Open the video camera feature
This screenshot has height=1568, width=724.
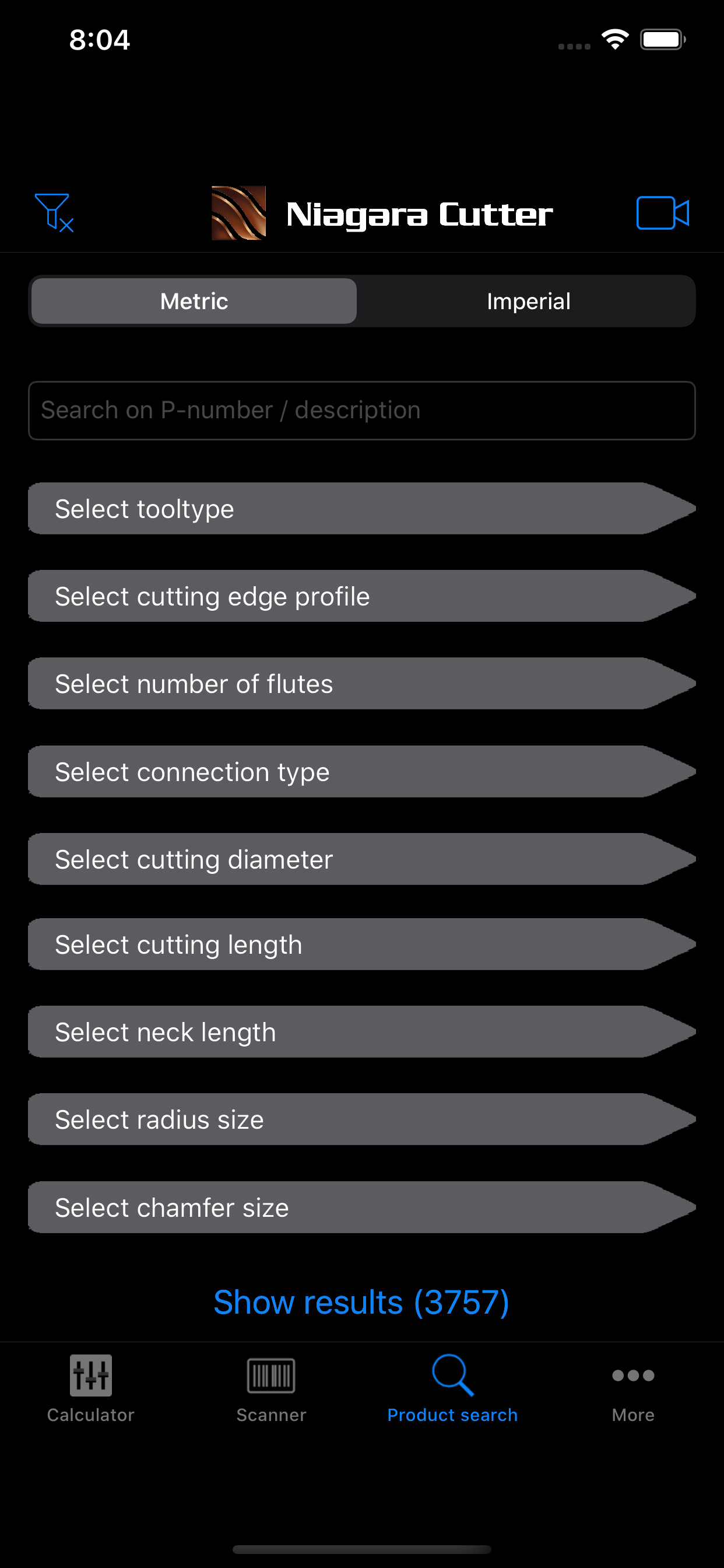663,213
